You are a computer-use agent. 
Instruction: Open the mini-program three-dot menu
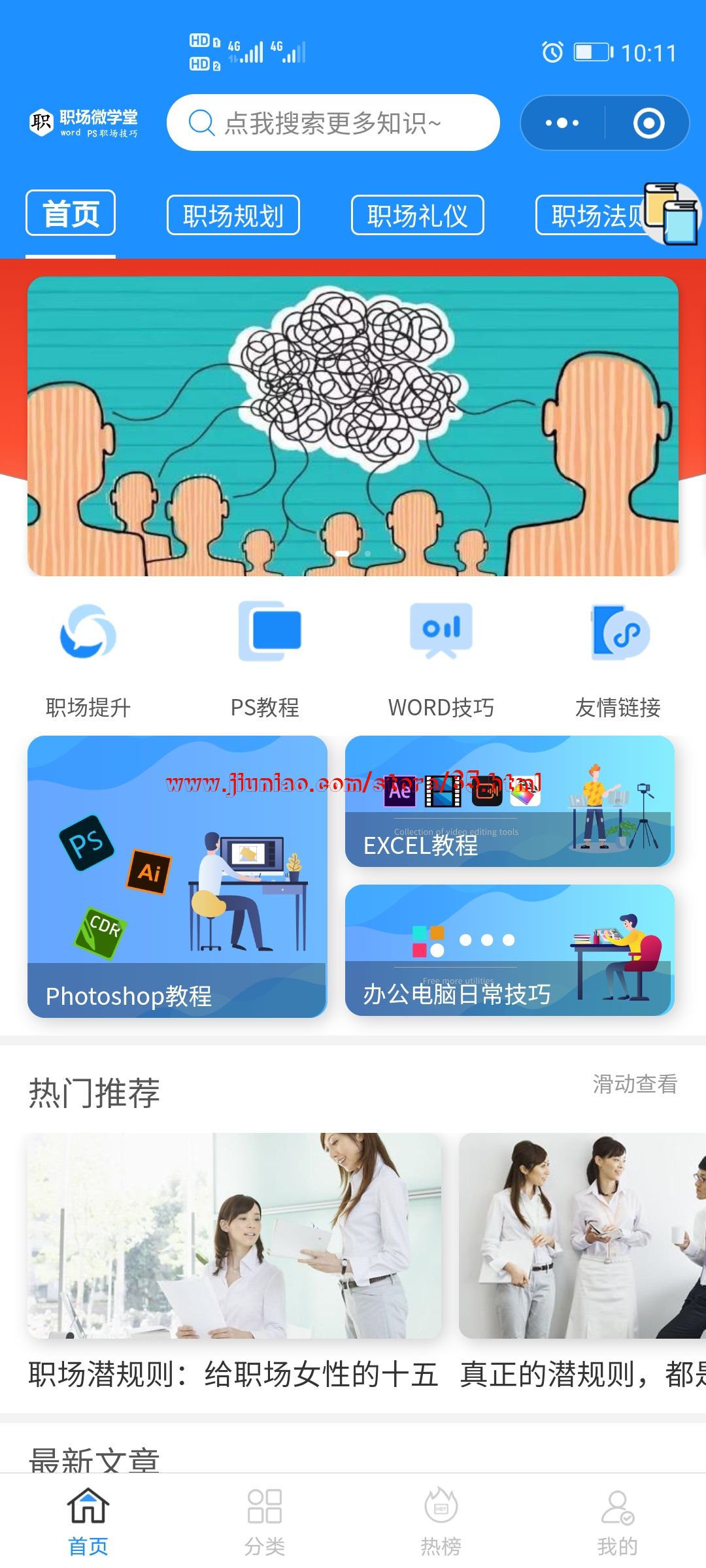(x=562, y=123)
